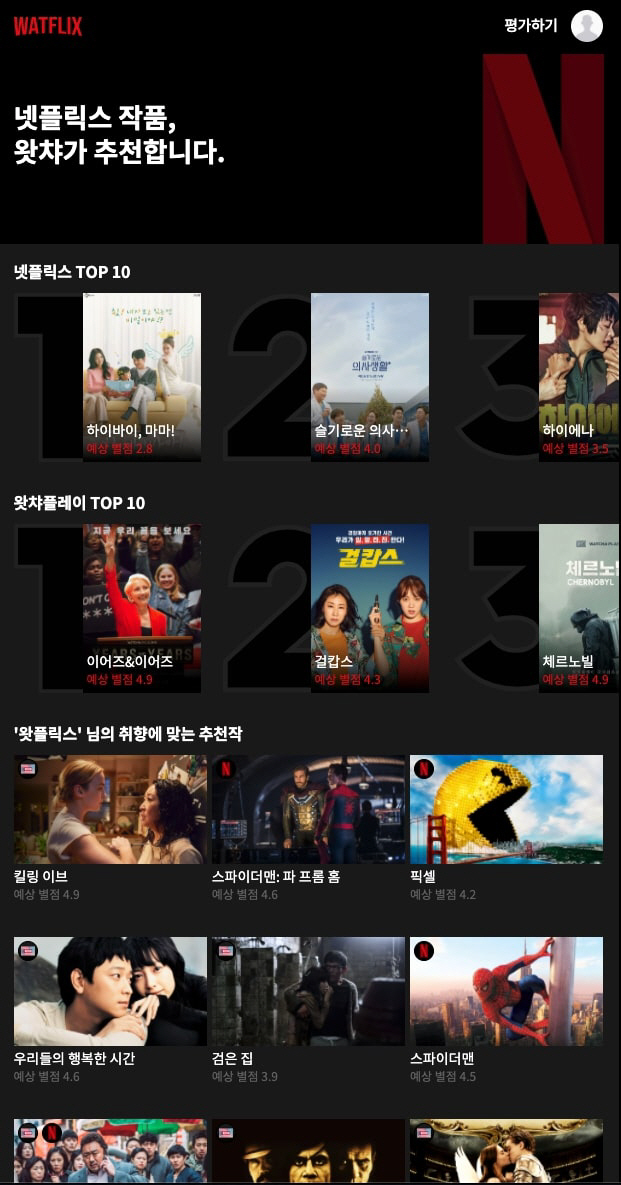Open the 킬링 이브 recommendation
Viewport: 621px width, 1185px height.
(x=110, y=809)
